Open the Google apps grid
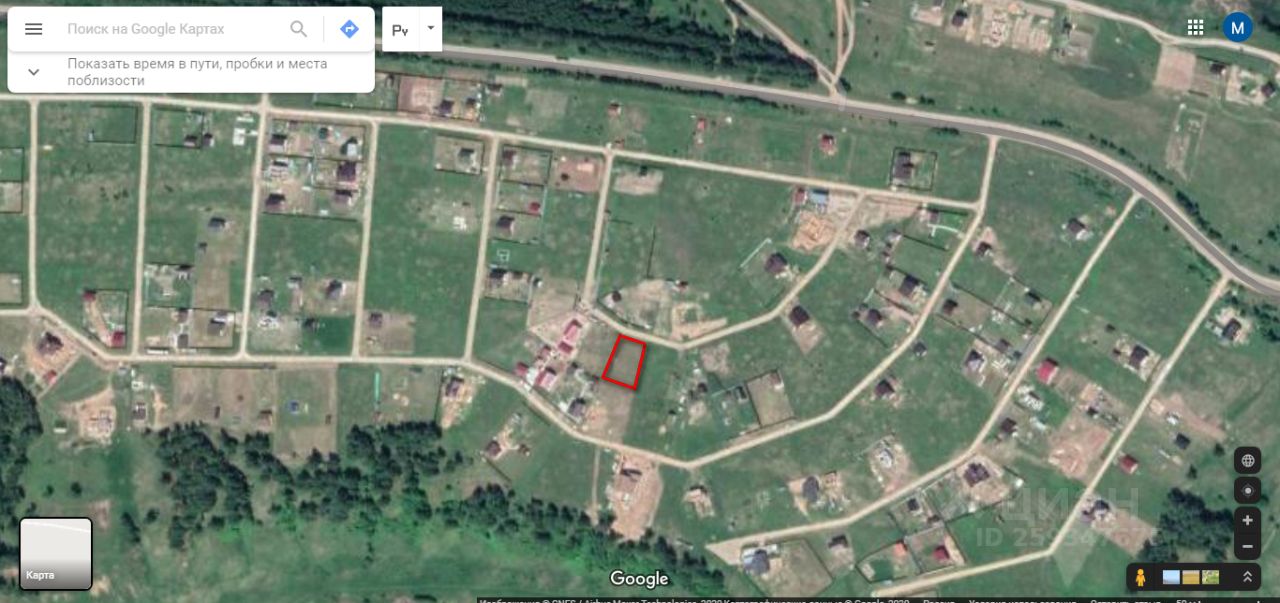 [1195, 28]
